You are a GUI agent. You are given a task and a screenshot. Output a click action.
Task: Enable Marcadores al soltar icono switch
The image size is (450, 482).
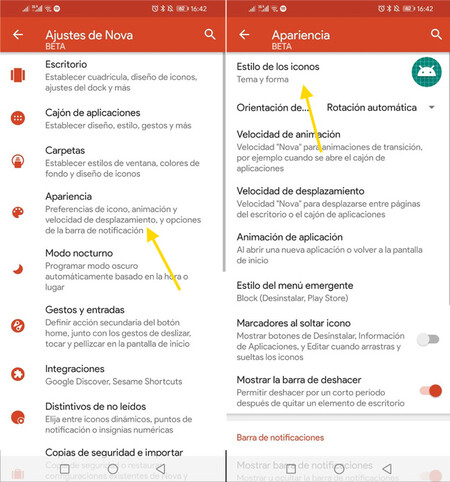428,340
